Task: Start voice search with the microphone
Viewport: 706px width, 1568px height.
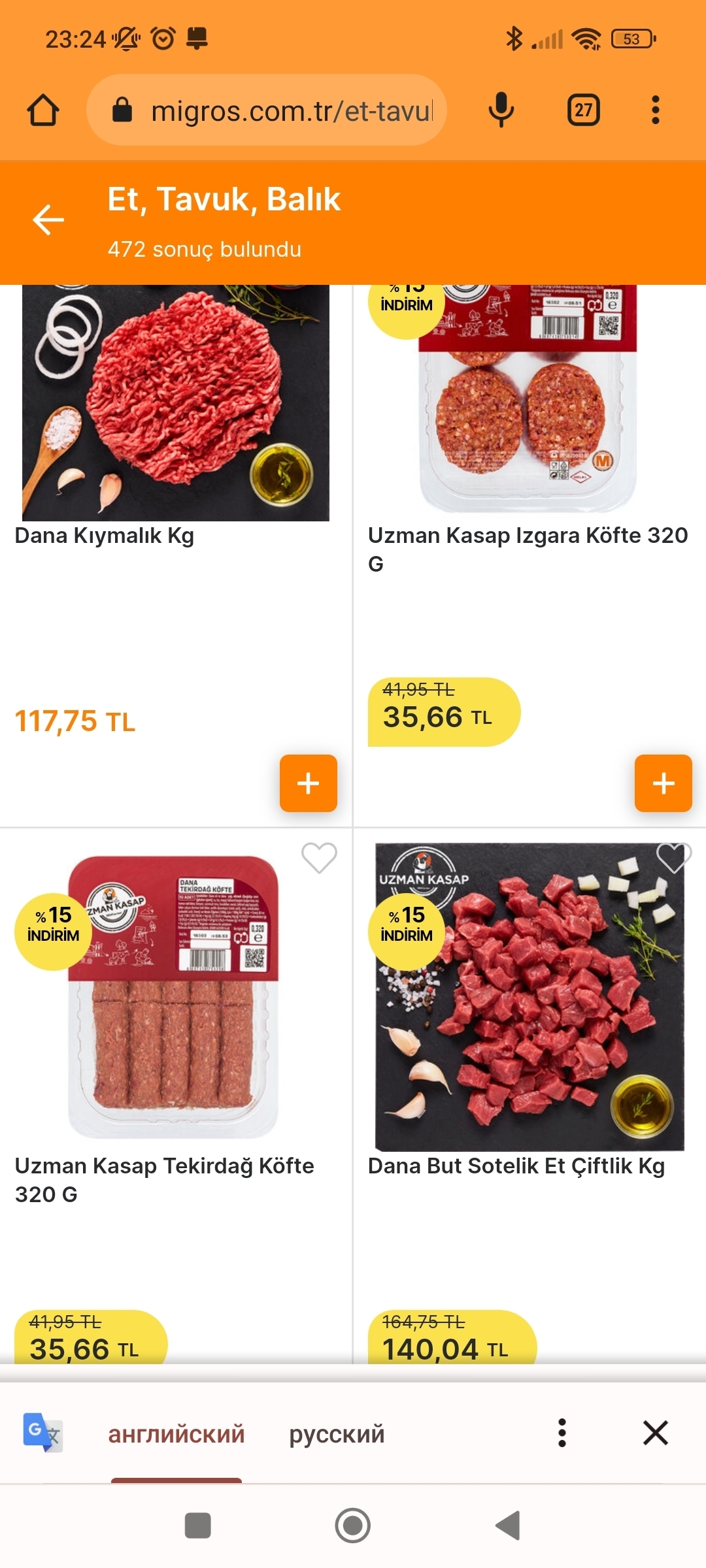Action: [x=501, y=110]
